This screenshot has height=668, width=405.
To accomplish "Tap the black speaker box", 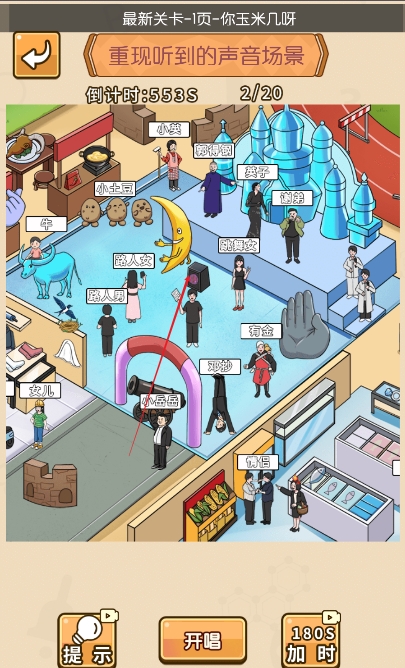I will [x=198, y=277].
